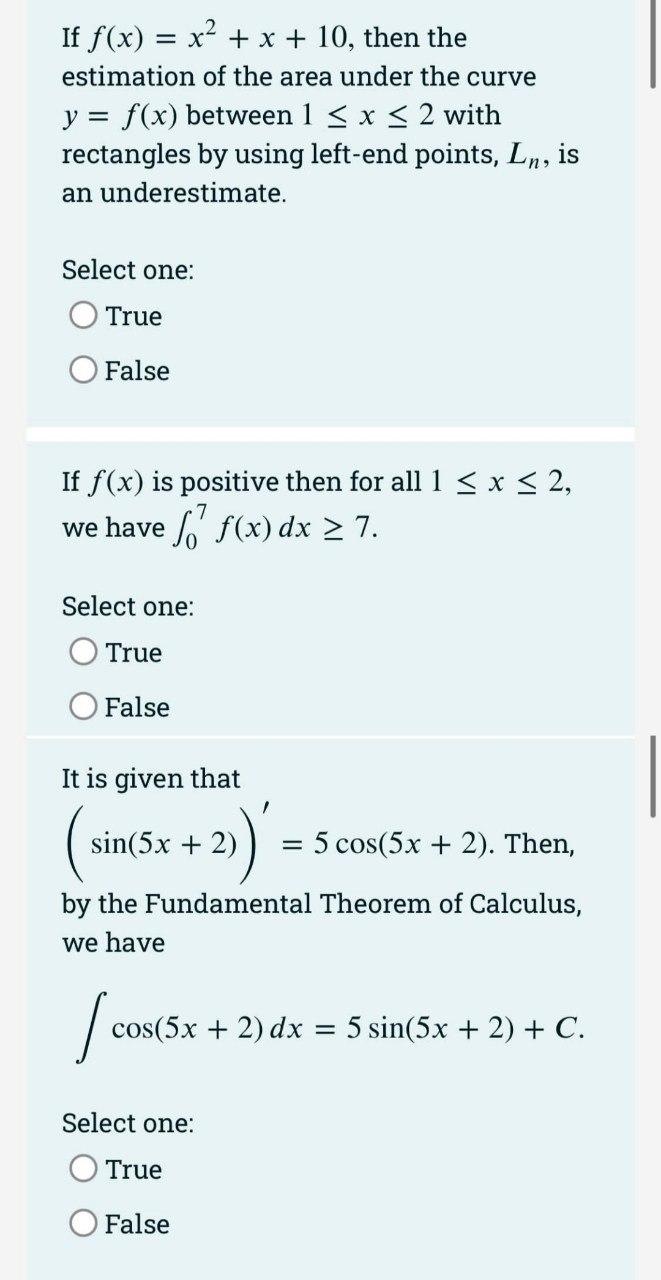The height and width of the screenshot is (1280, 661).
Task: Choose False for the positive f(x) integral question
Action: pos(85,707)
